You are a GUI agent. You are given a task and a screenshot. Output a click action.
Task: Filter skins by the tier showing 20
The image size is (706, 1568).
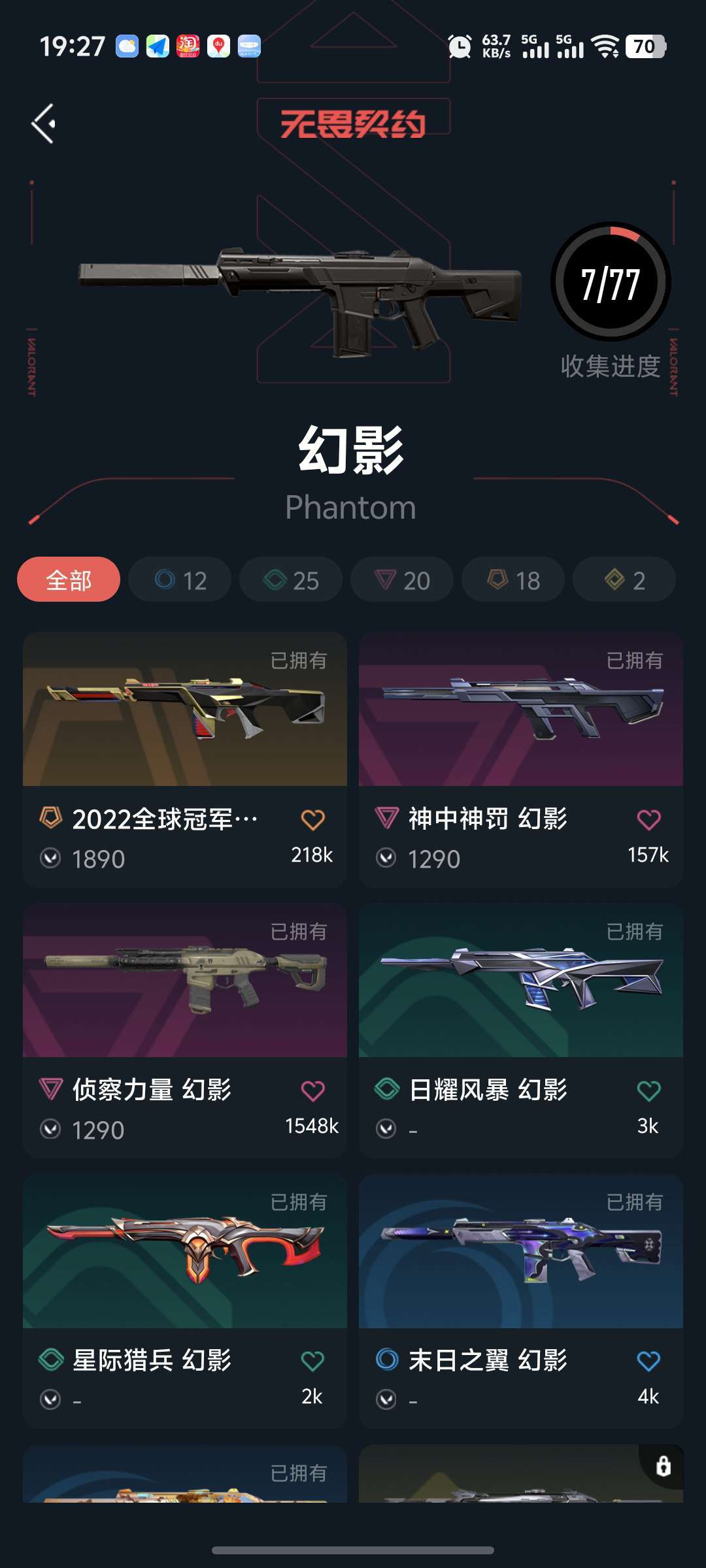pos(402,580)
